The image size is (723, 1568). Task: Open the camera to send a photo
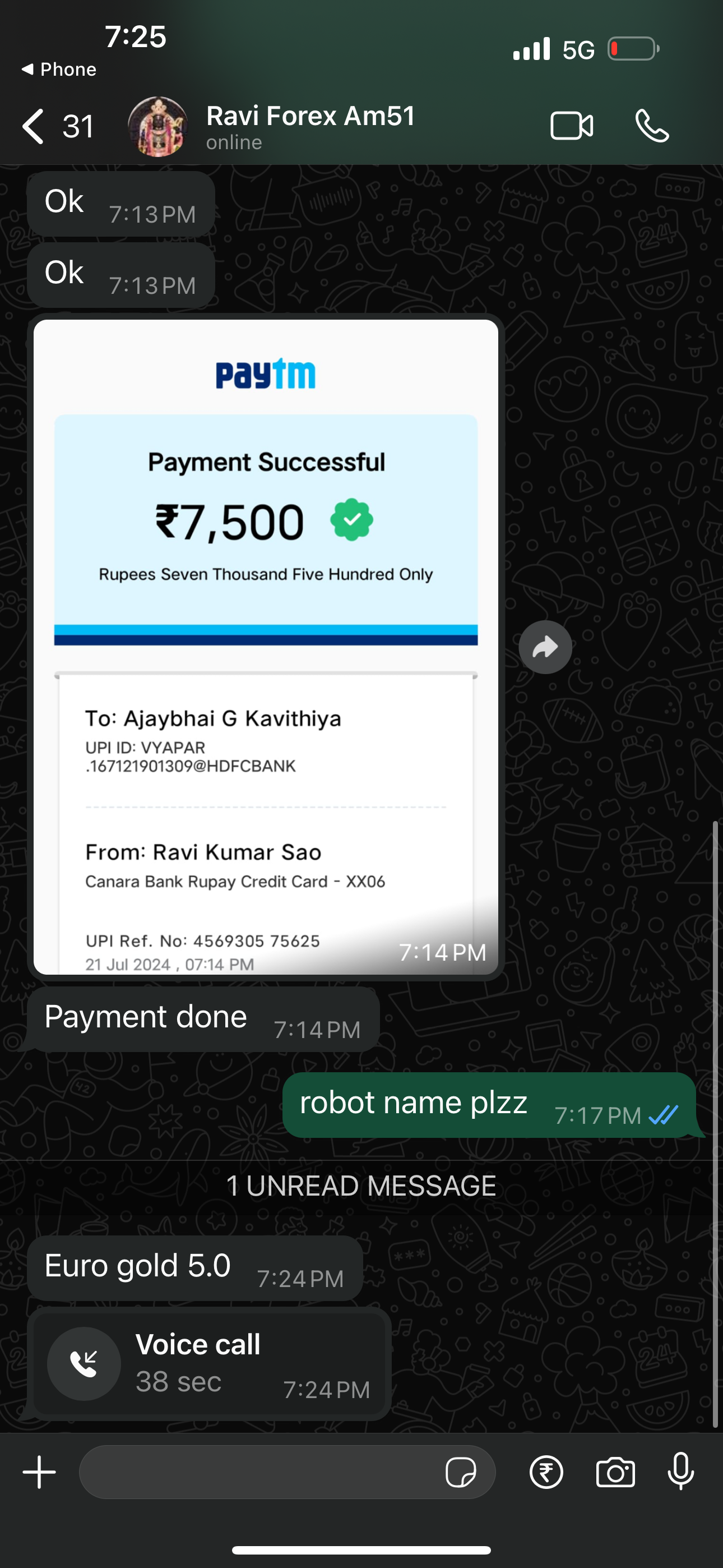615,1473
